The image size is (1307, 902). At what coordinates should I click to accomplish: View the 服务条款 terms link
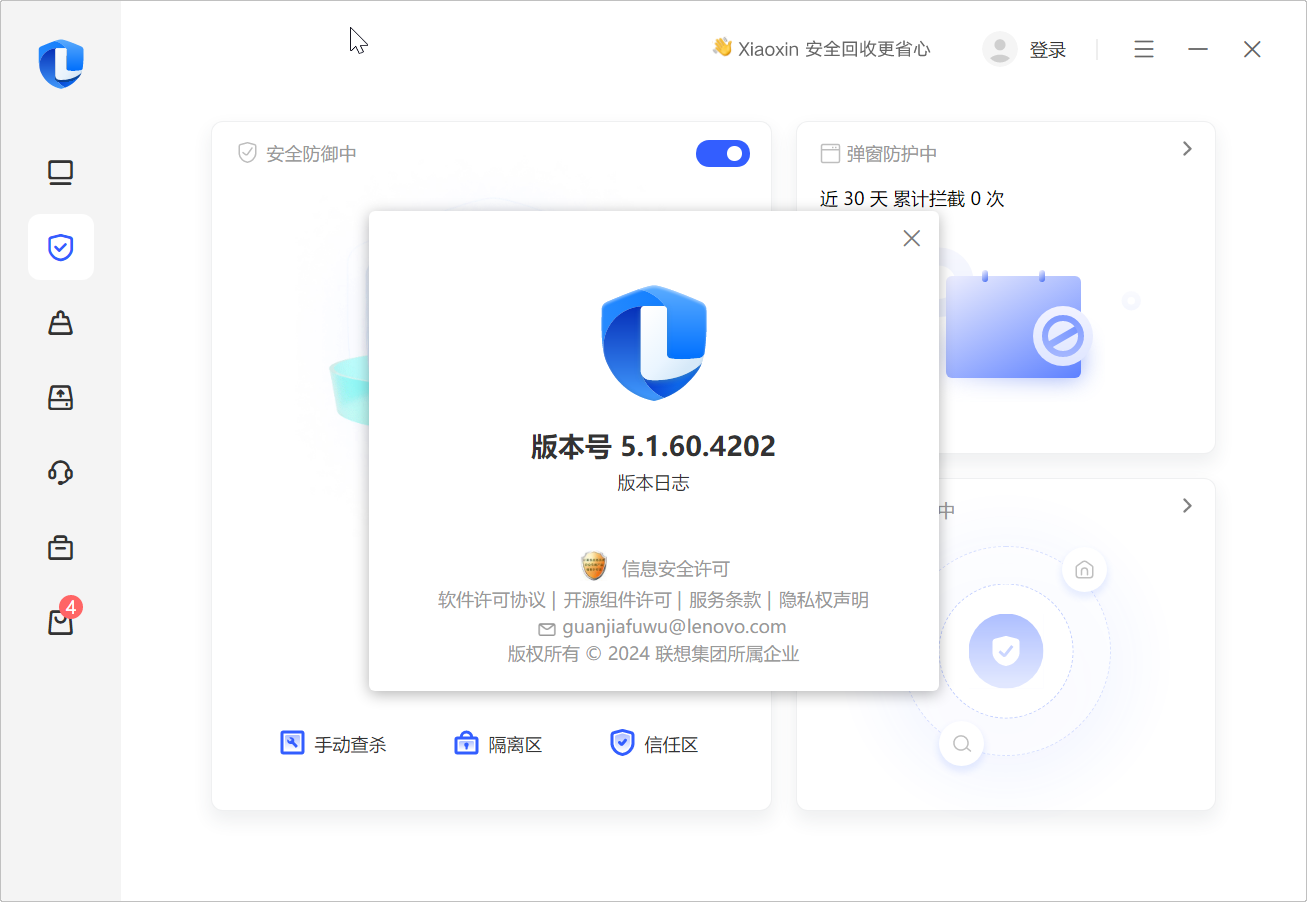pos(725,600)
